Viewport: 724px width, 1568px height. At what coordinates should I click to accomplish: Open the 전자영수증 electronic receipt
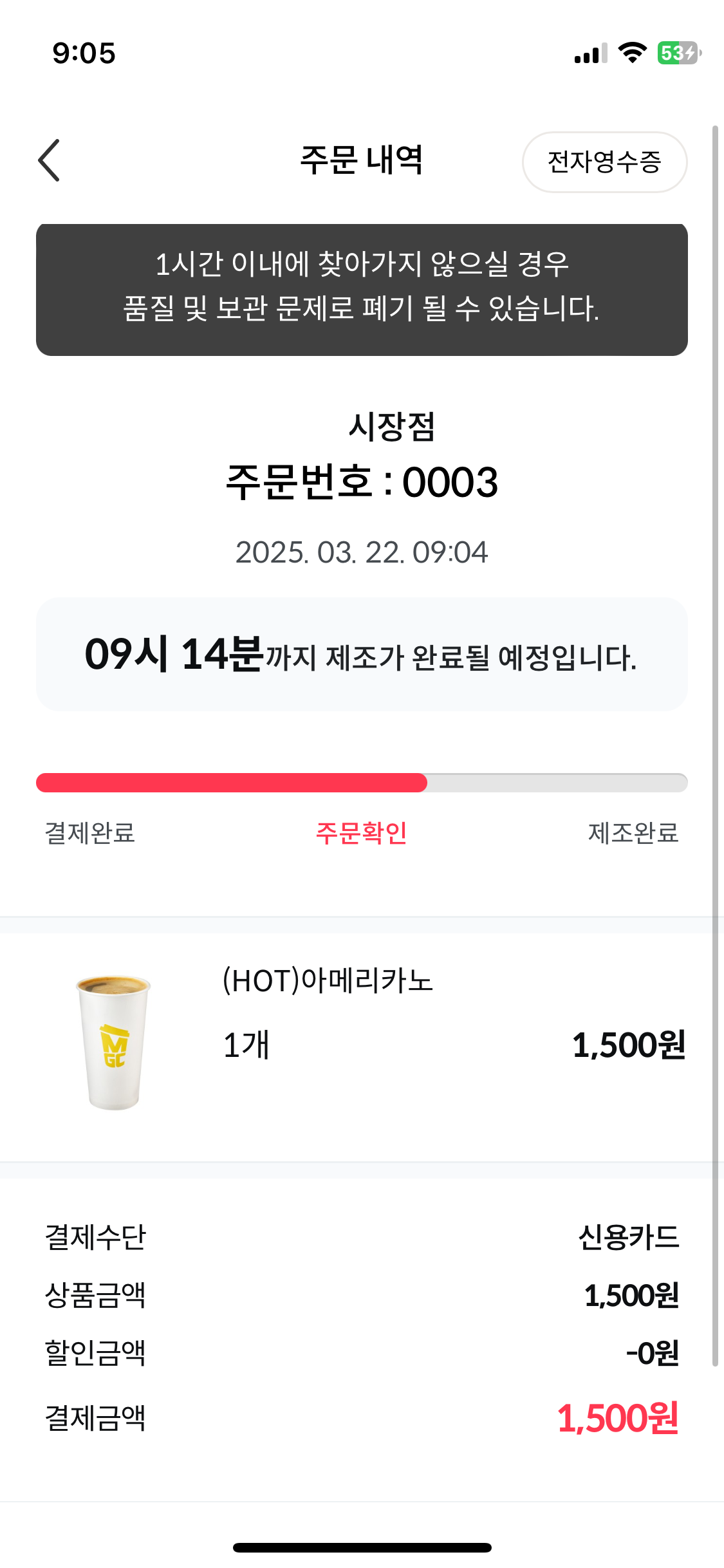604,162
